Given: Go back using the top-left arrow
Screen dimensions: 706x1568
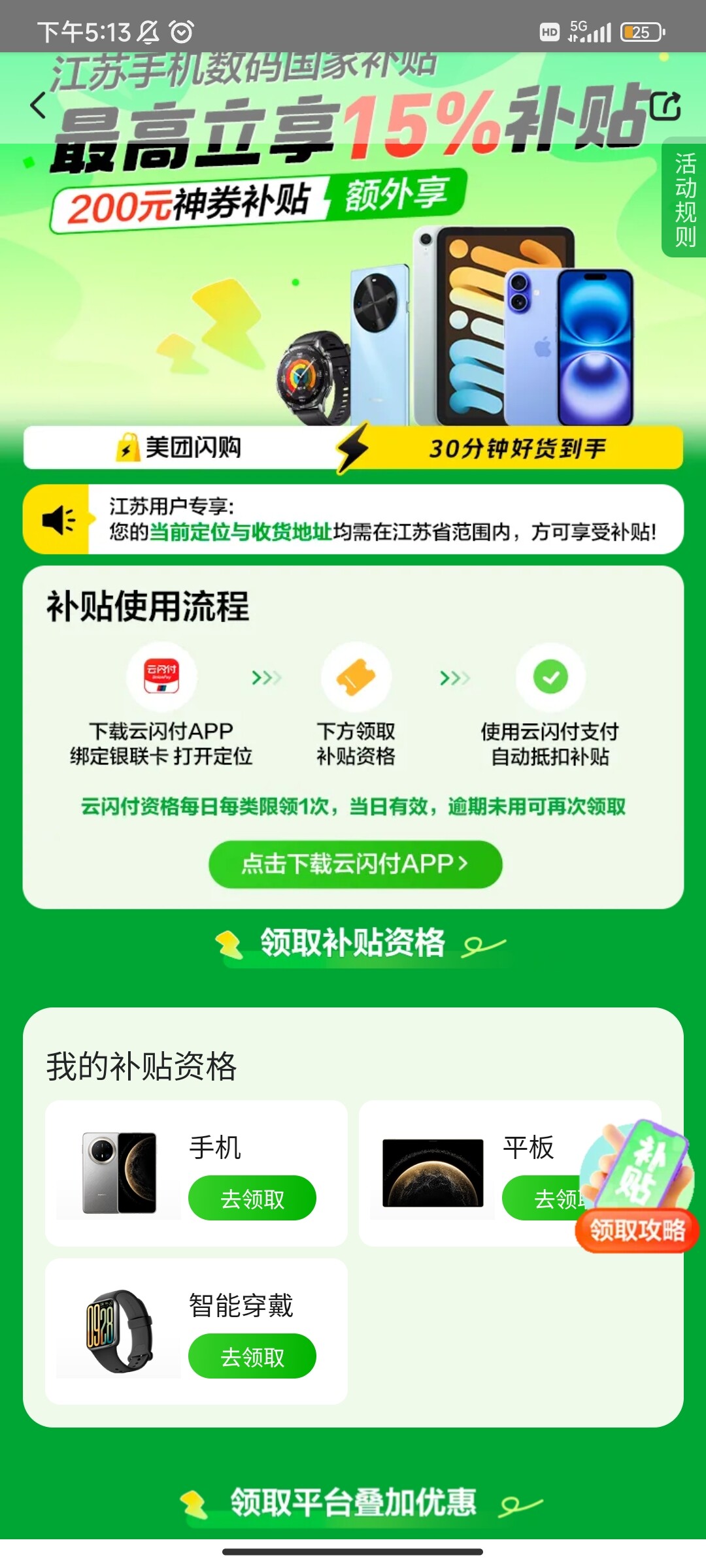Looking at the screenshot, I should point(39,105).
